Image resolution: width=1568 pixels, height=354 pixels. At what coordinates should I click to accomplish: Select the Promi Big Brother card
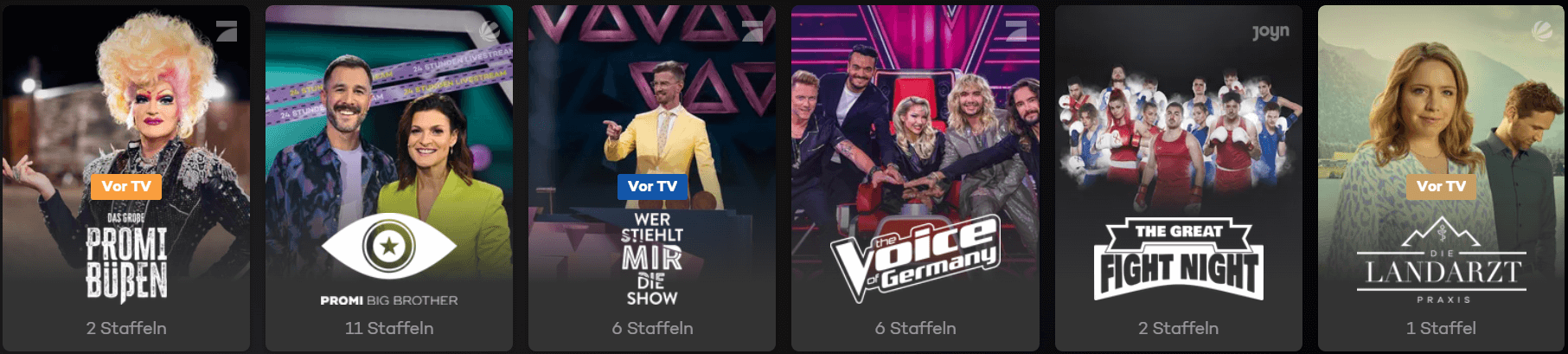click(389, 177)
